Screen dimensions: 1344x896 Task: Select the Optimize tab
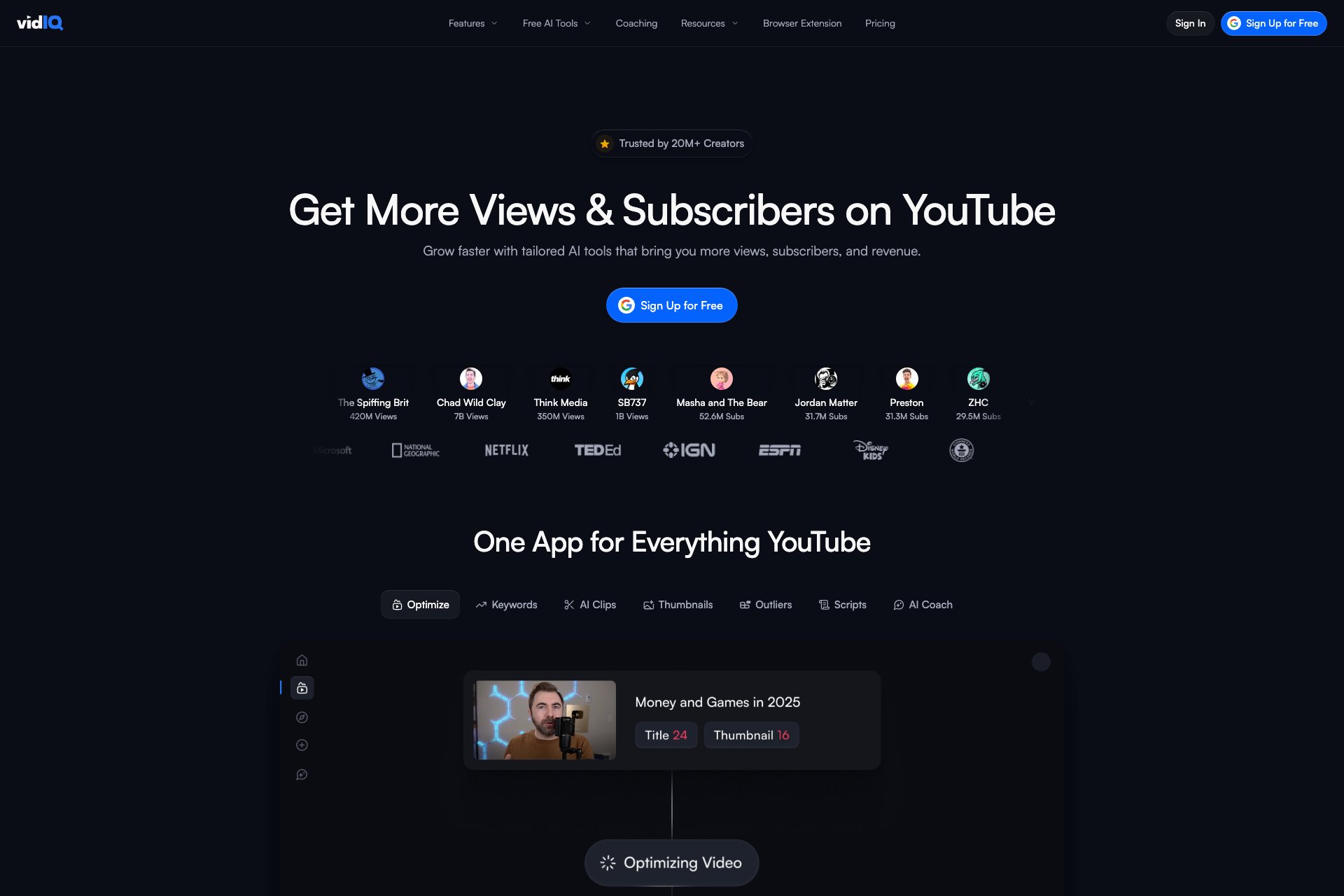click(420, 605)
